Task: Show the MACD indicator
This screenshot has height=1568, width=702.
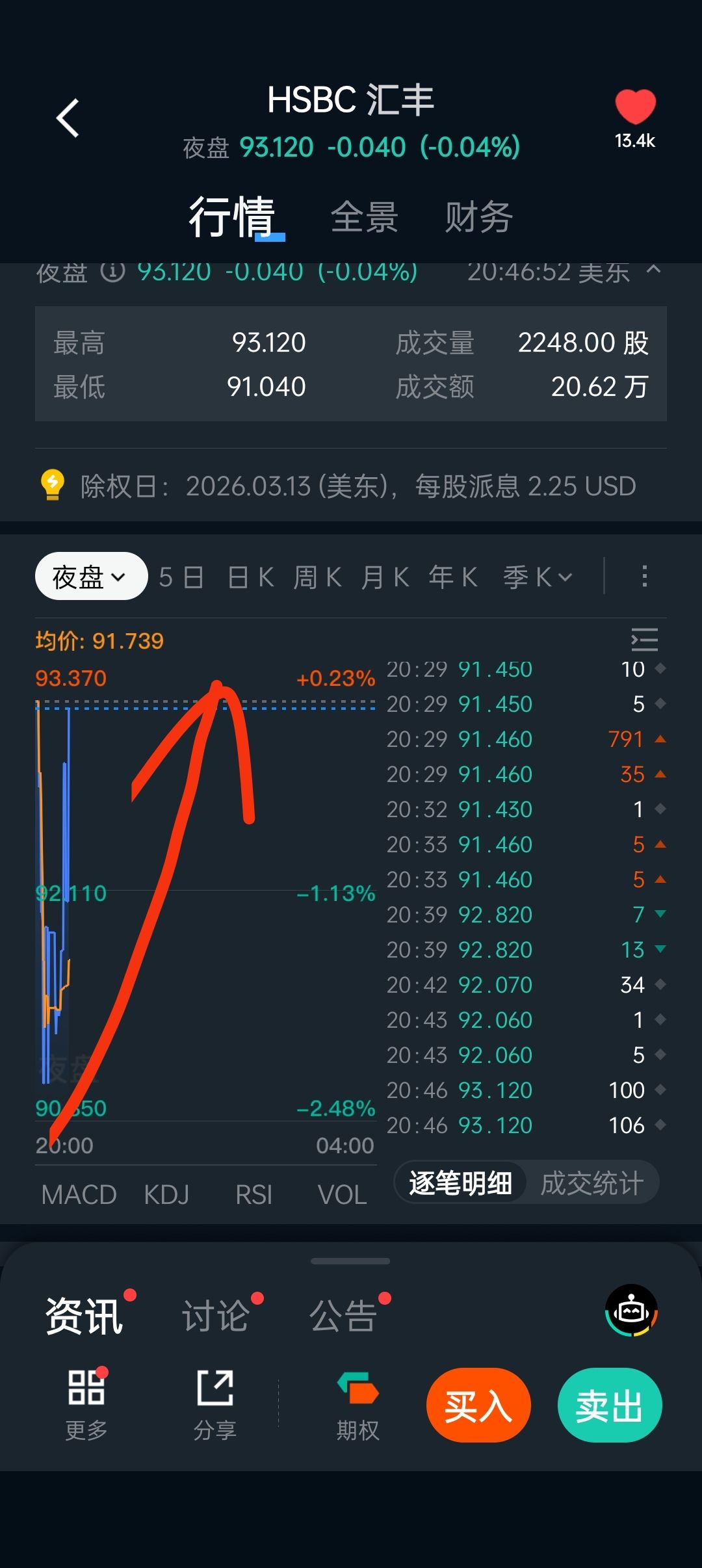Action: click(x=79, y=1195)
